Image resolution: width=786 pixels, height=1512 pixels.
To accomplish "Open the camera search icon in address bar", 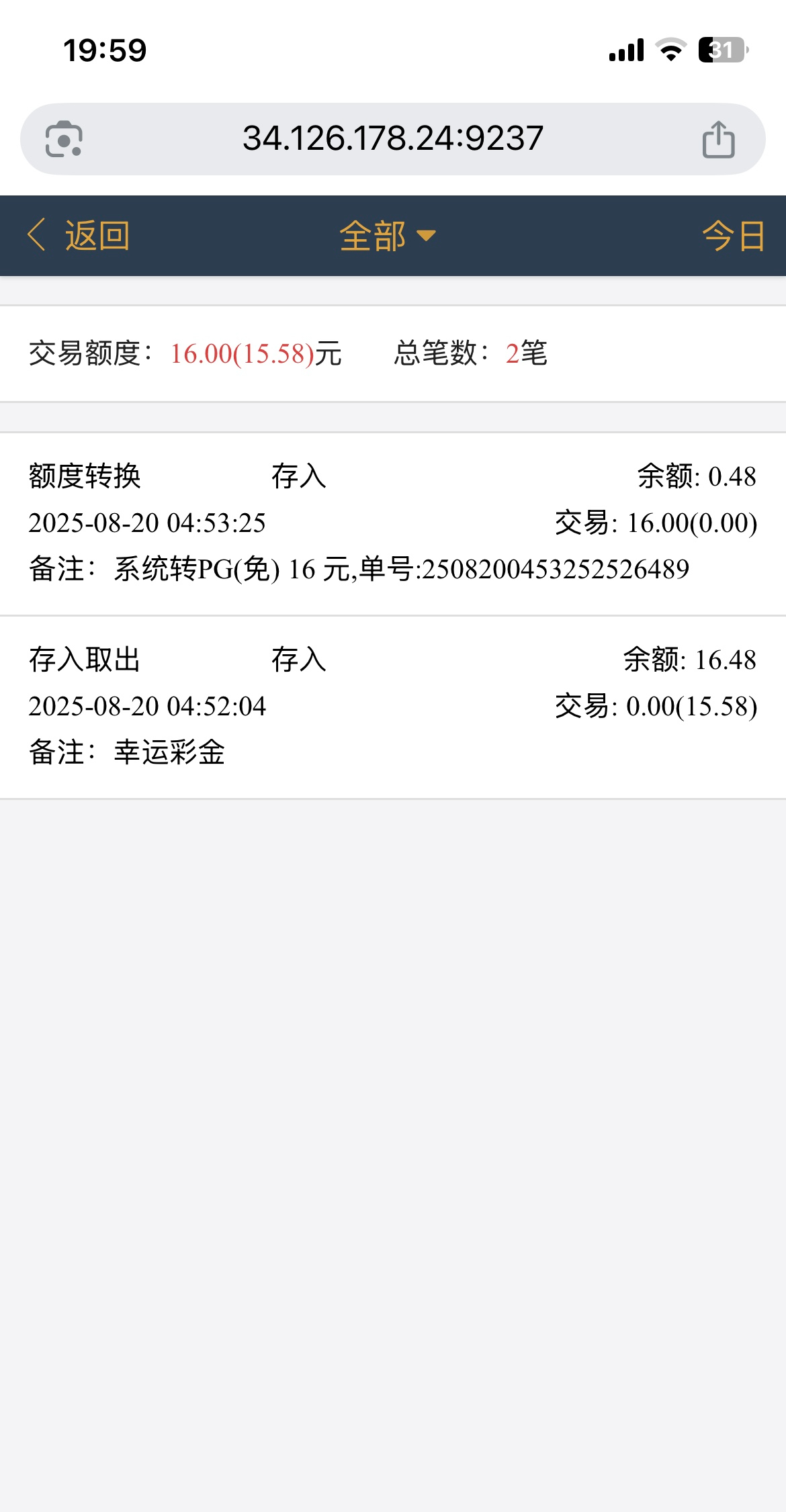I will click(x=64, y=139).
